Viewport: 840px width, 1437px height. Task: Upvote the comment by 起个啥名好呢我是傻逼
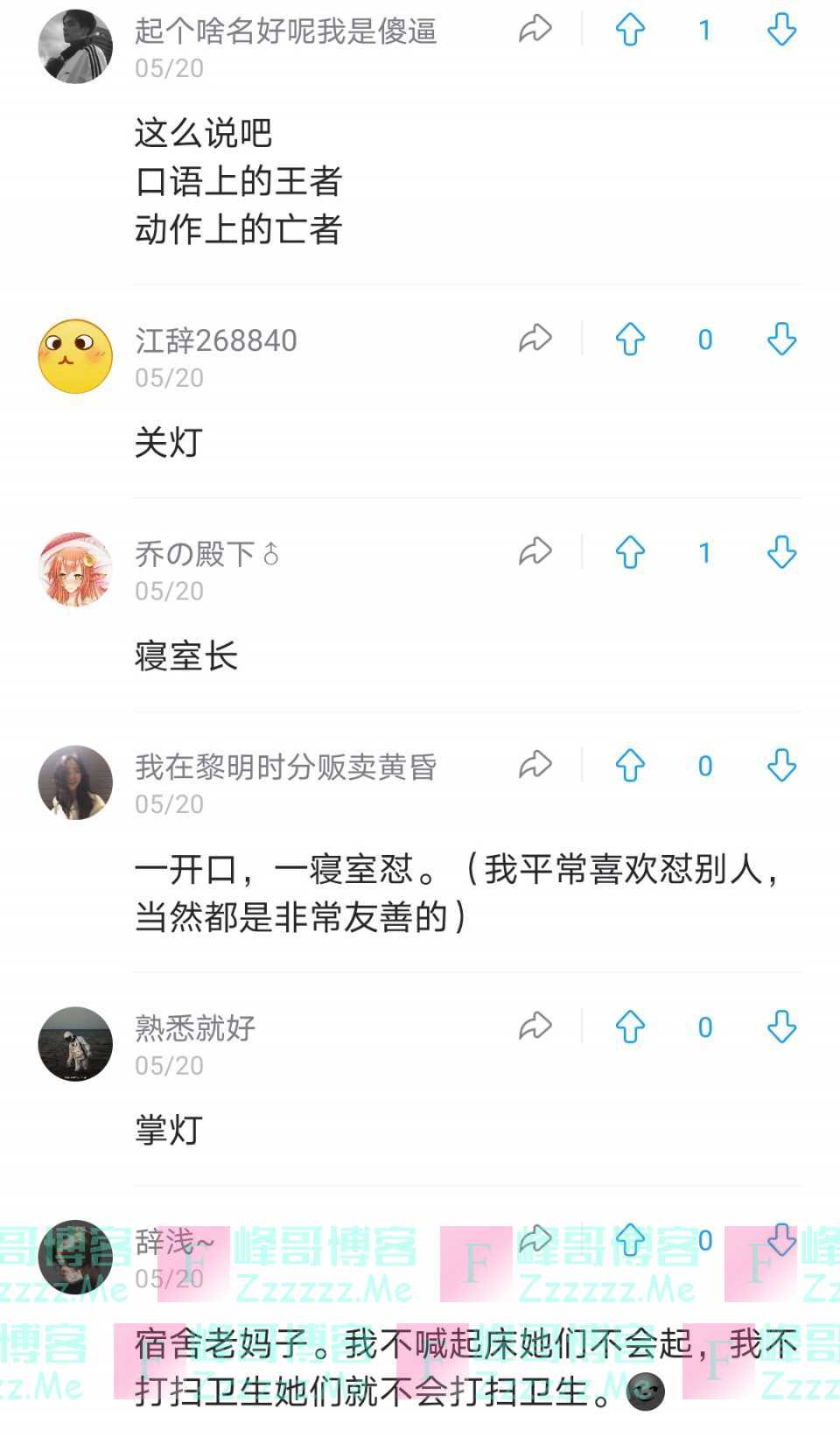(630, 30)
